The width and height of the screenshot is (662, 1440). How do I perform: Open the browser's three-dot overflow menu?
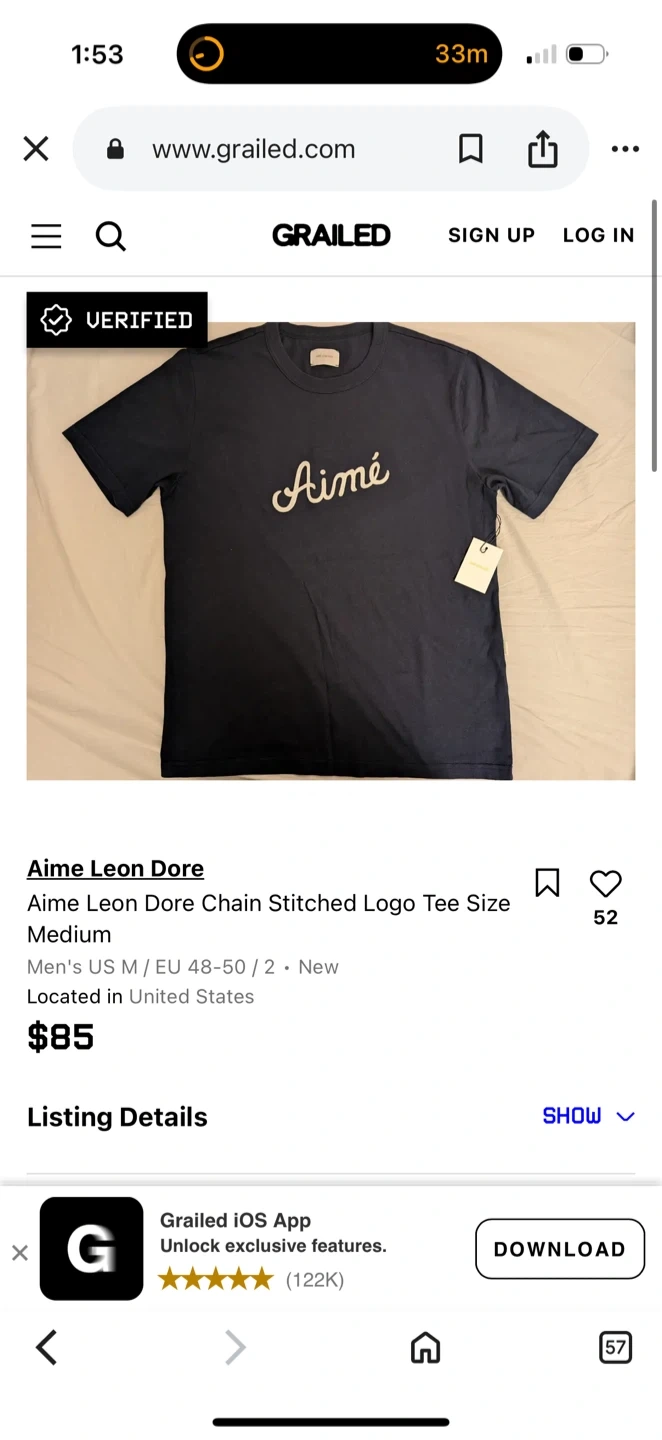[625, 149]
